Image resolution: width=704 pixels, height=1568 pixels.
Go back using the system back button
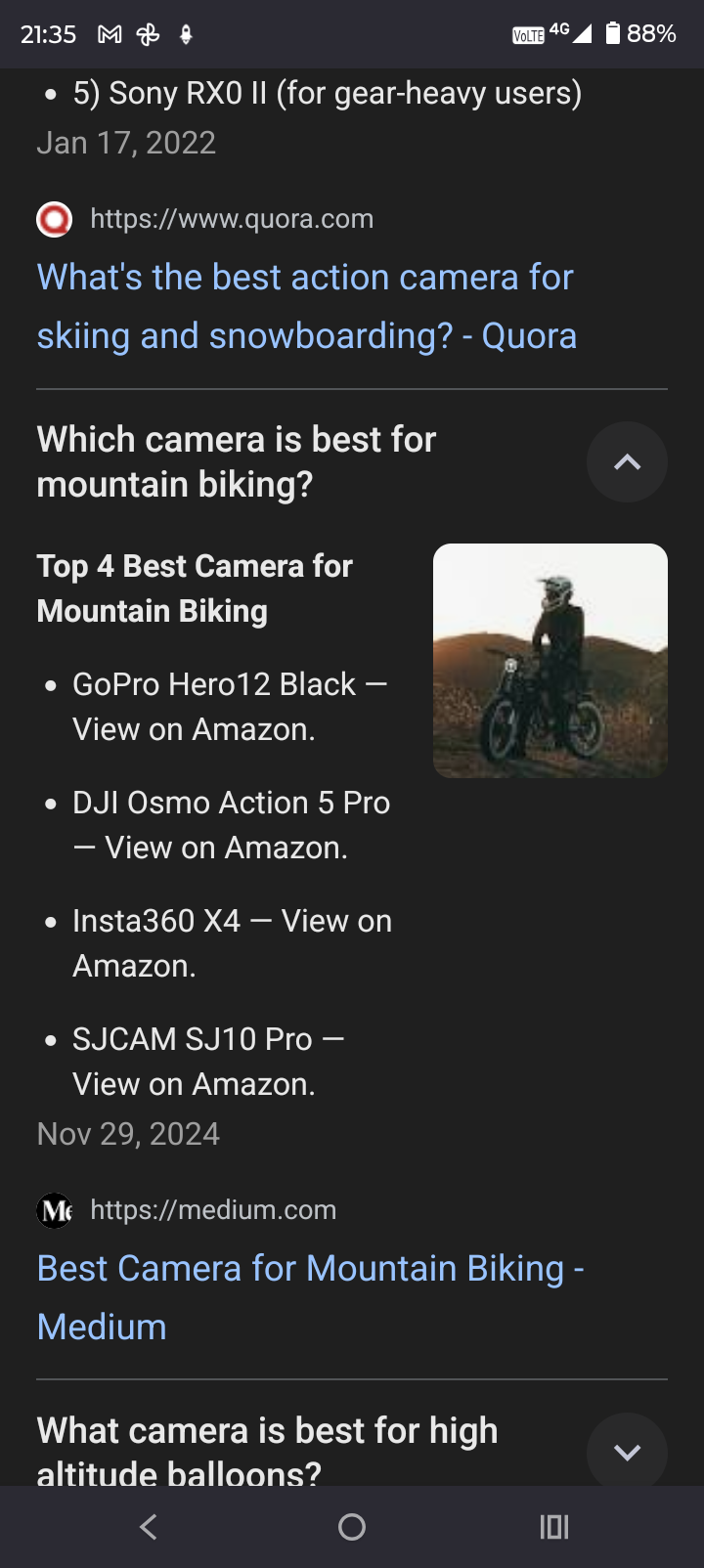click(x=149, y=1527)
